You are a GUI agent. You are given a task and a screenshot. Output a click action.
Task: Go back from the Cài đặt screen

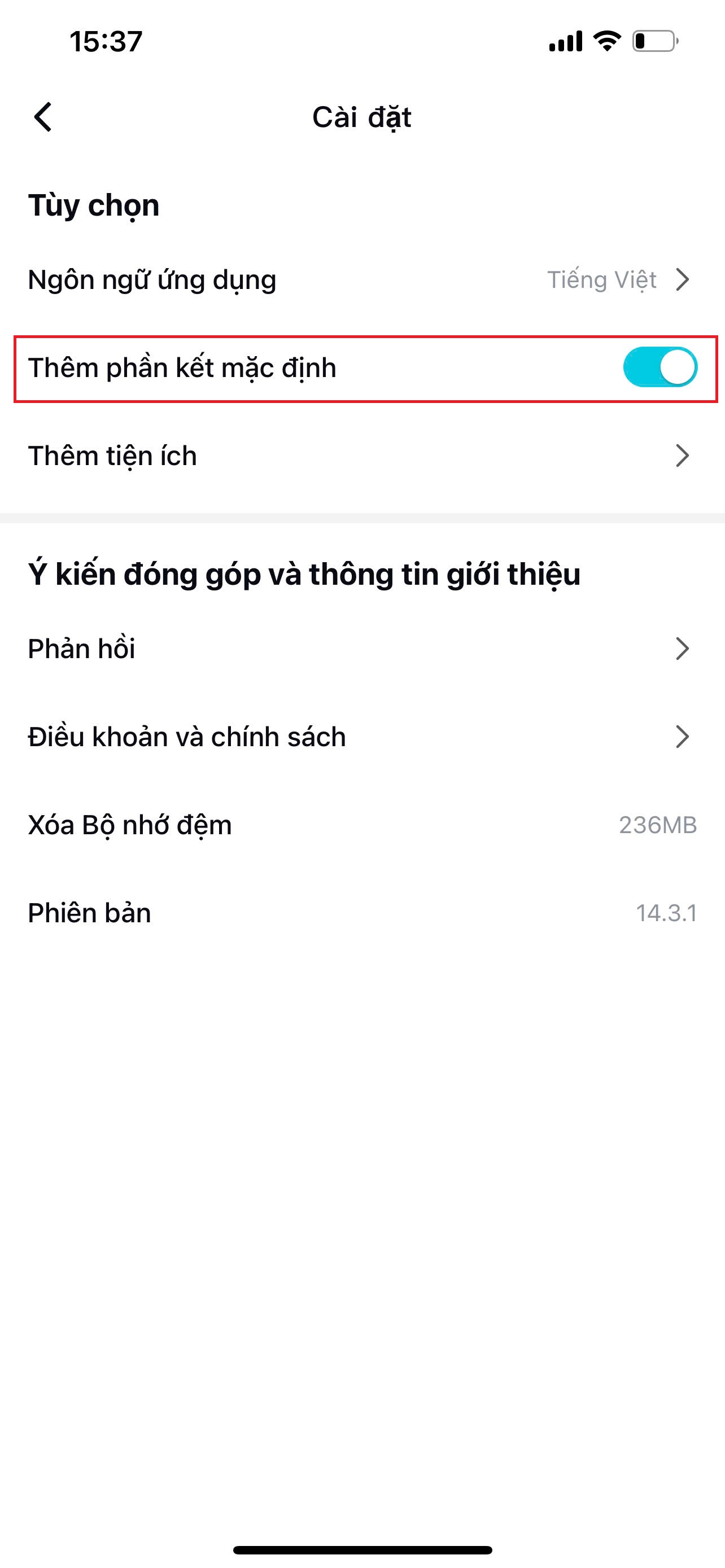42,117
